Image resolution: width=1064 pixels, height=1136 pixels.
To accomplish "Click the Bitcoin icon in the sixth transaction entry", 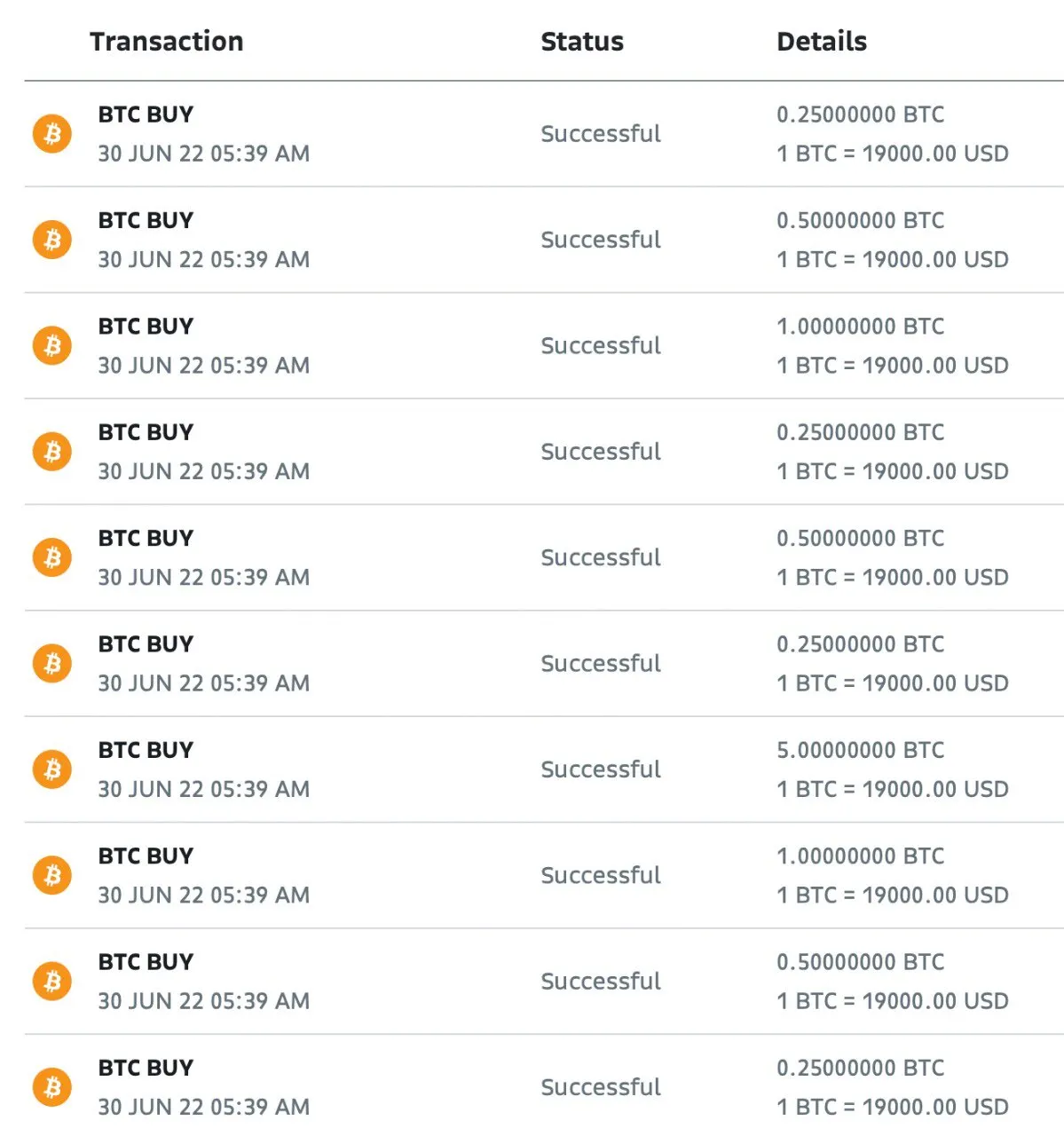I will [x=51, y=663].
